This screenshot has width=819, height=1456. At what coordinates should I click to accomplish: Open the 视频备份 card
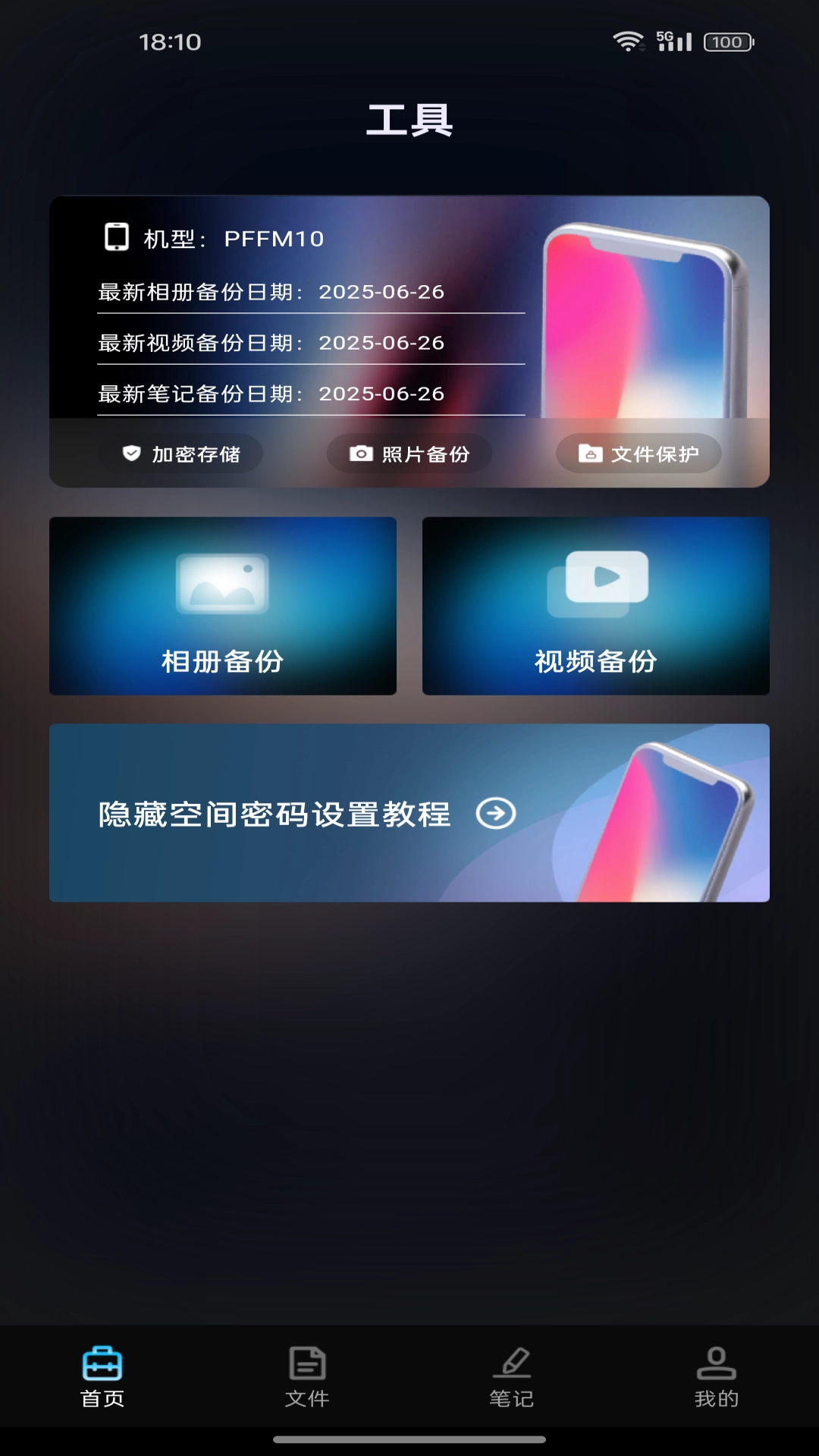pyautogui.click(x=596, y=606)
